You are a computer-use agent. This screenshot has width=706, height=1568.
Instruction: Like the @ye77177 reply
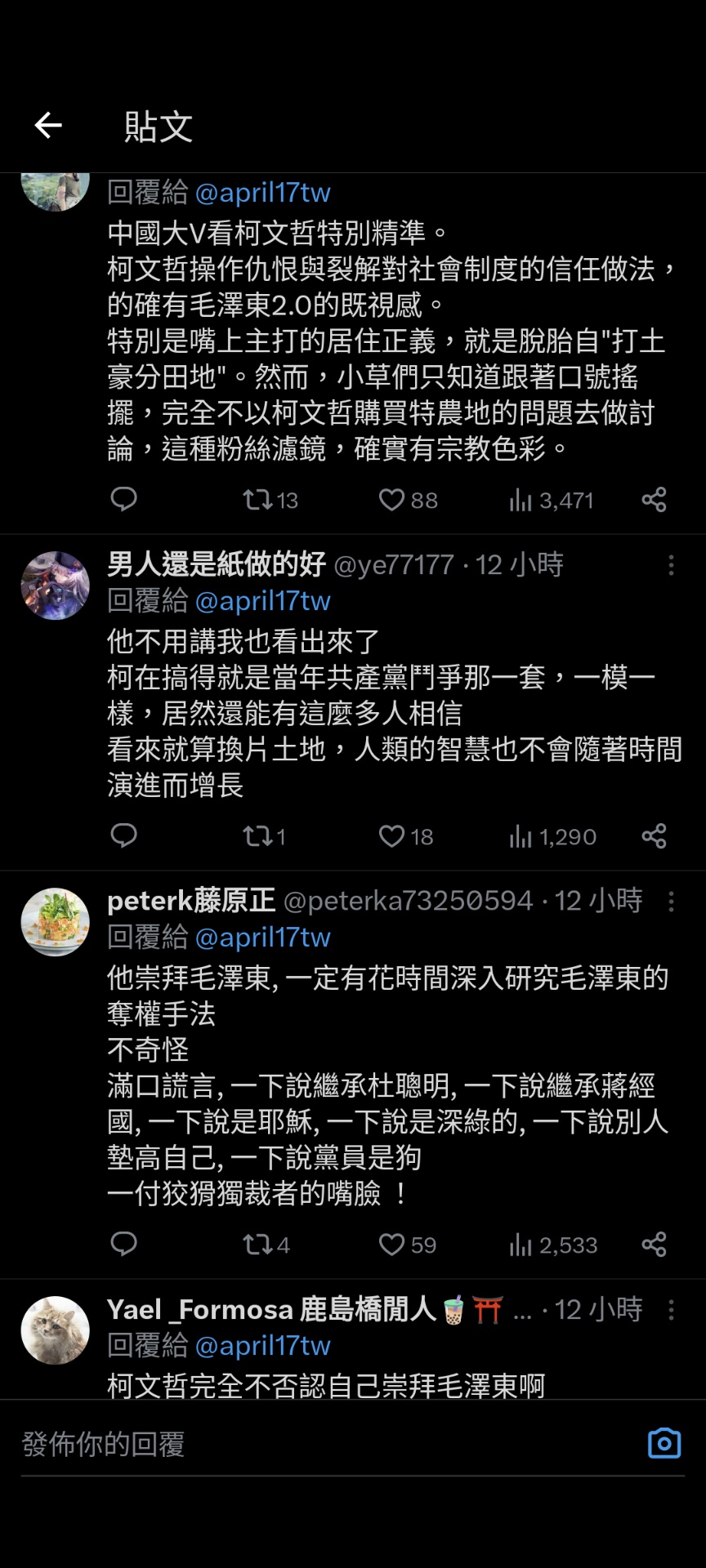392,836
